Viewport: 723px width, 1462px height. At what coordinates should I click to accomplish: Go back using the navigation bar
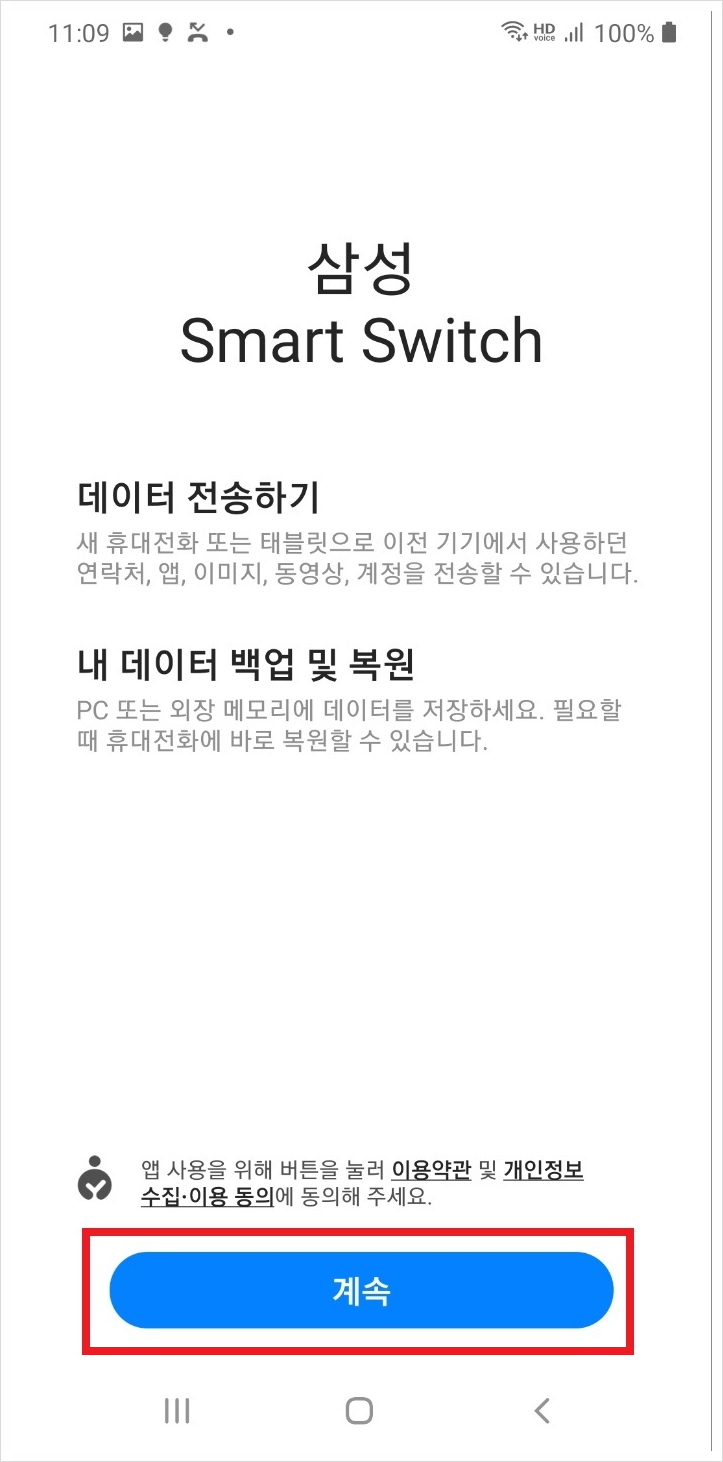542,1410
